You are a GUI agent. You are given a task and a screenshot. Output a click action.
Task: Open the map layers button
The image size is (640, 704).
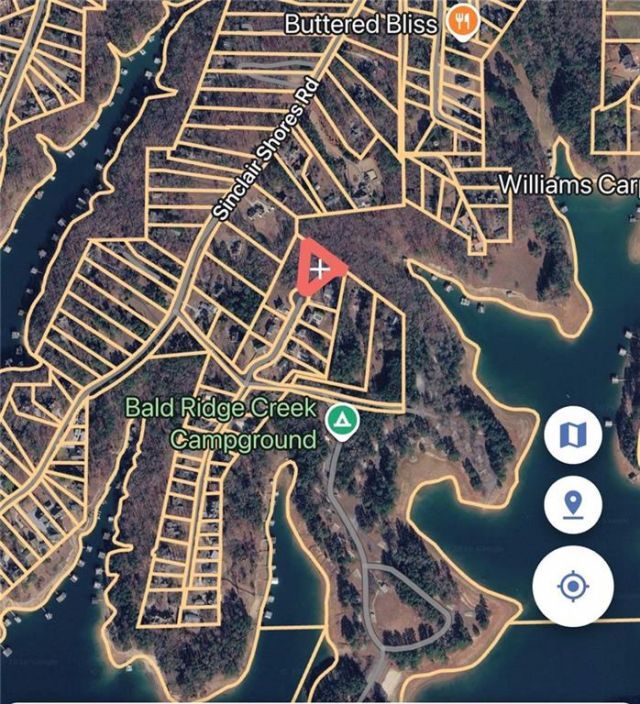[573, 435]
